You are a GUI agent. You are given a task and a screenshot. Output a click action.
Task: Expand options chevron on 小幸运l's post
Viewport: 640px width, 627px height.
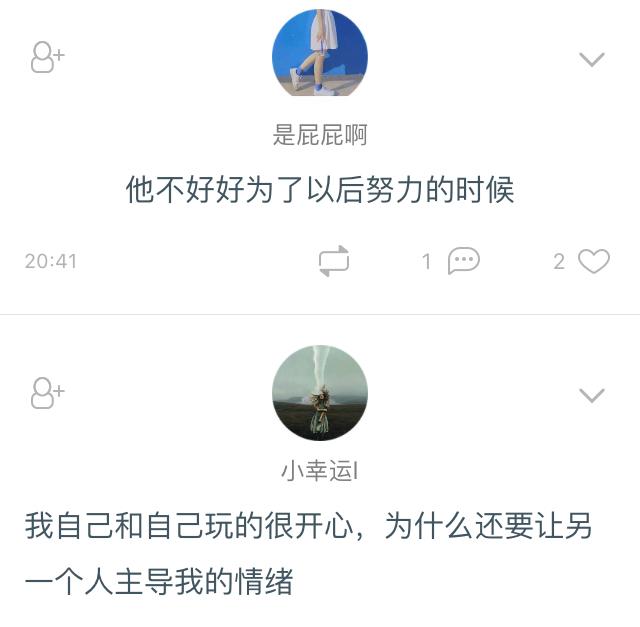pyautogui.click(x=592, y=395)
